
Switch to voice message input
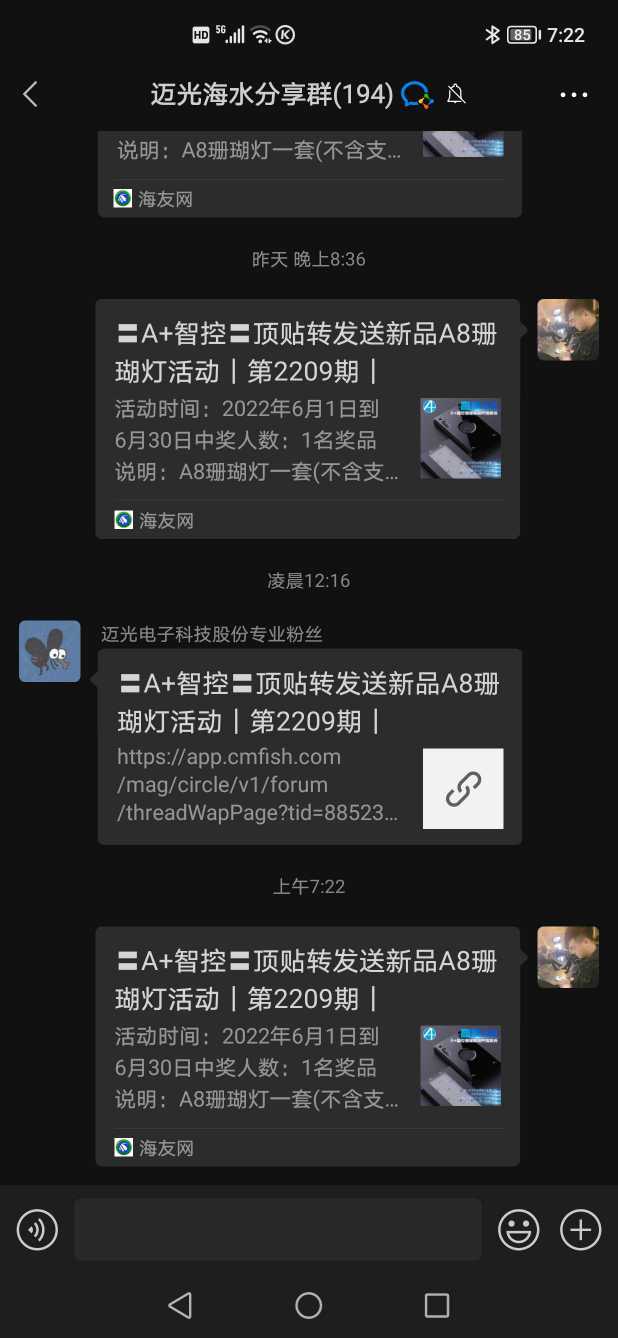(x=38, y=1229)
